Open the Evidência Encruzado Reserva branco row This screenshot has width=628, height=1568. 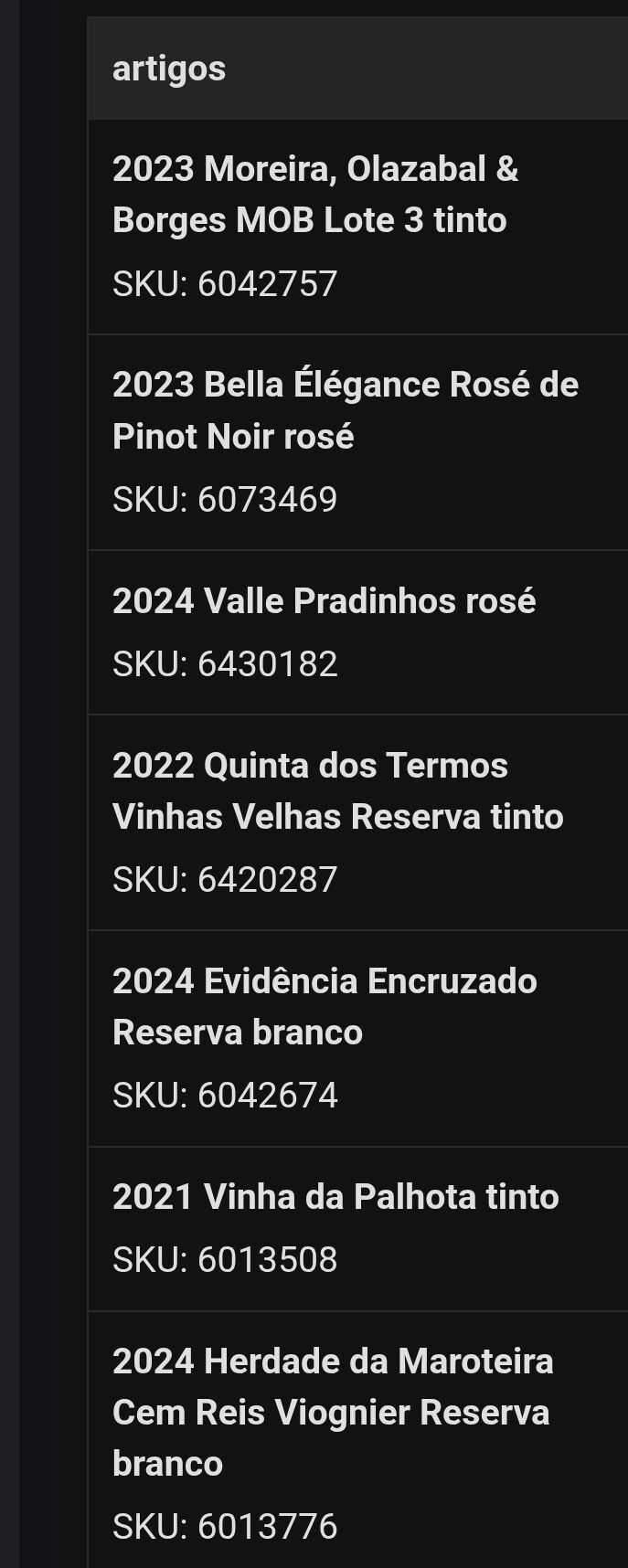click(325, 1007)
